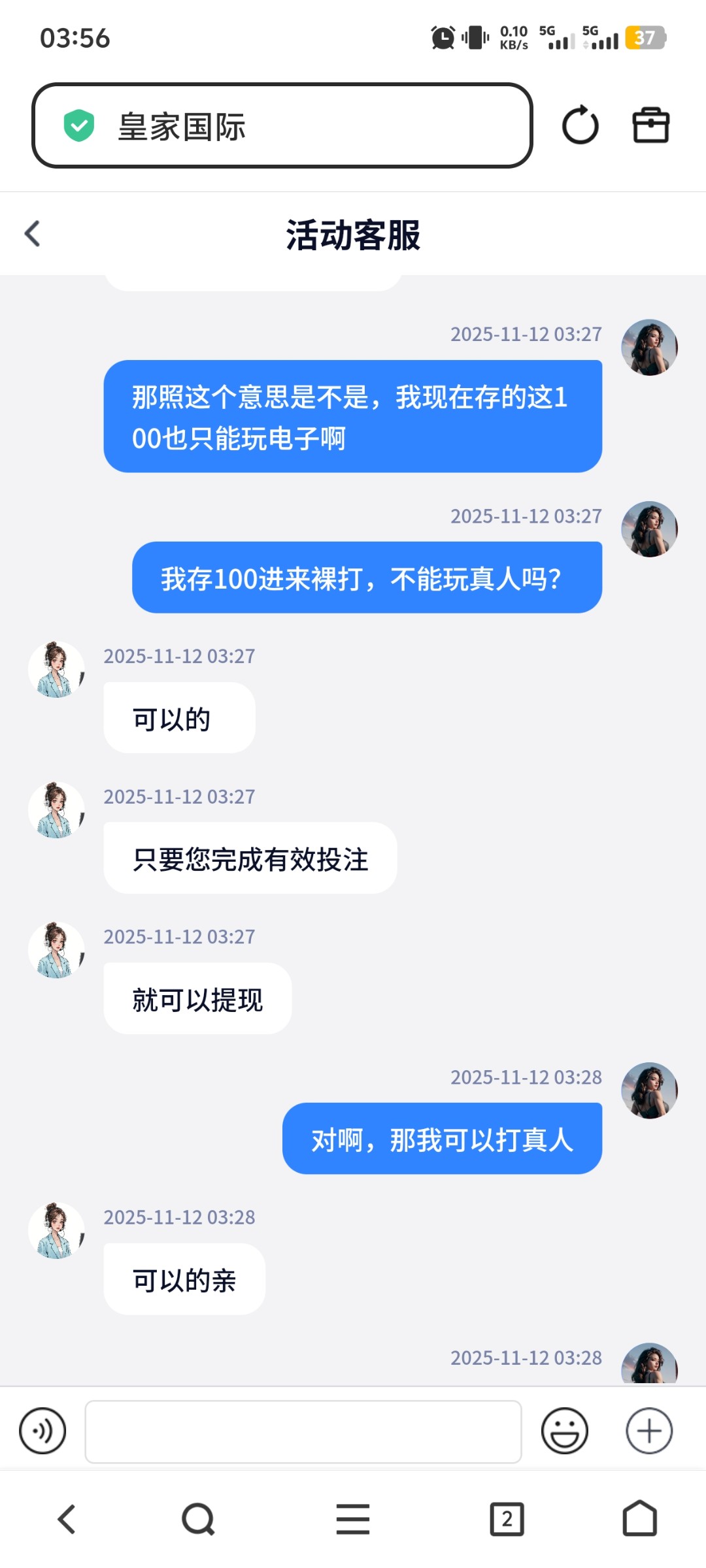Open the browser search icon
The image size is (706, 1568).
(x=197, y=1519)
